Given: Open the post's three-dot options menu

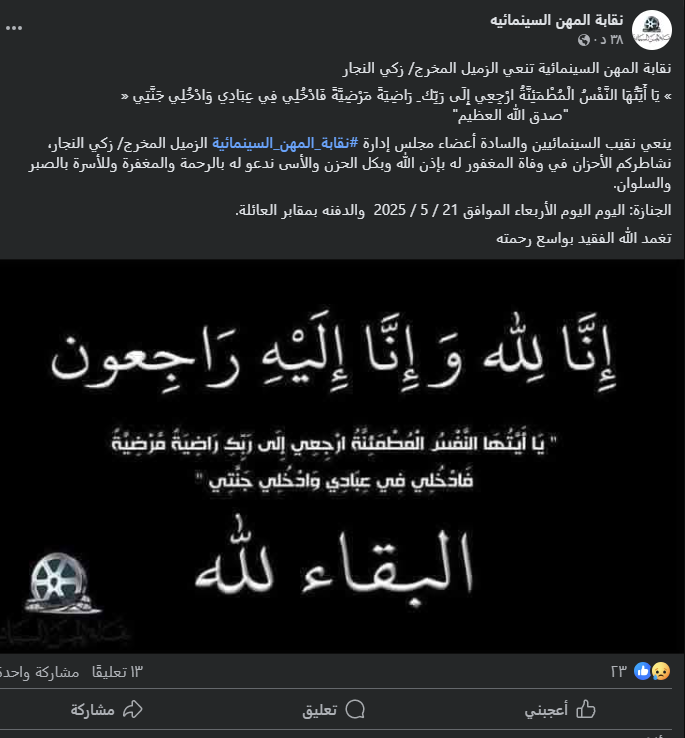Looking at the screenshot, I should (x=13, y=26).
